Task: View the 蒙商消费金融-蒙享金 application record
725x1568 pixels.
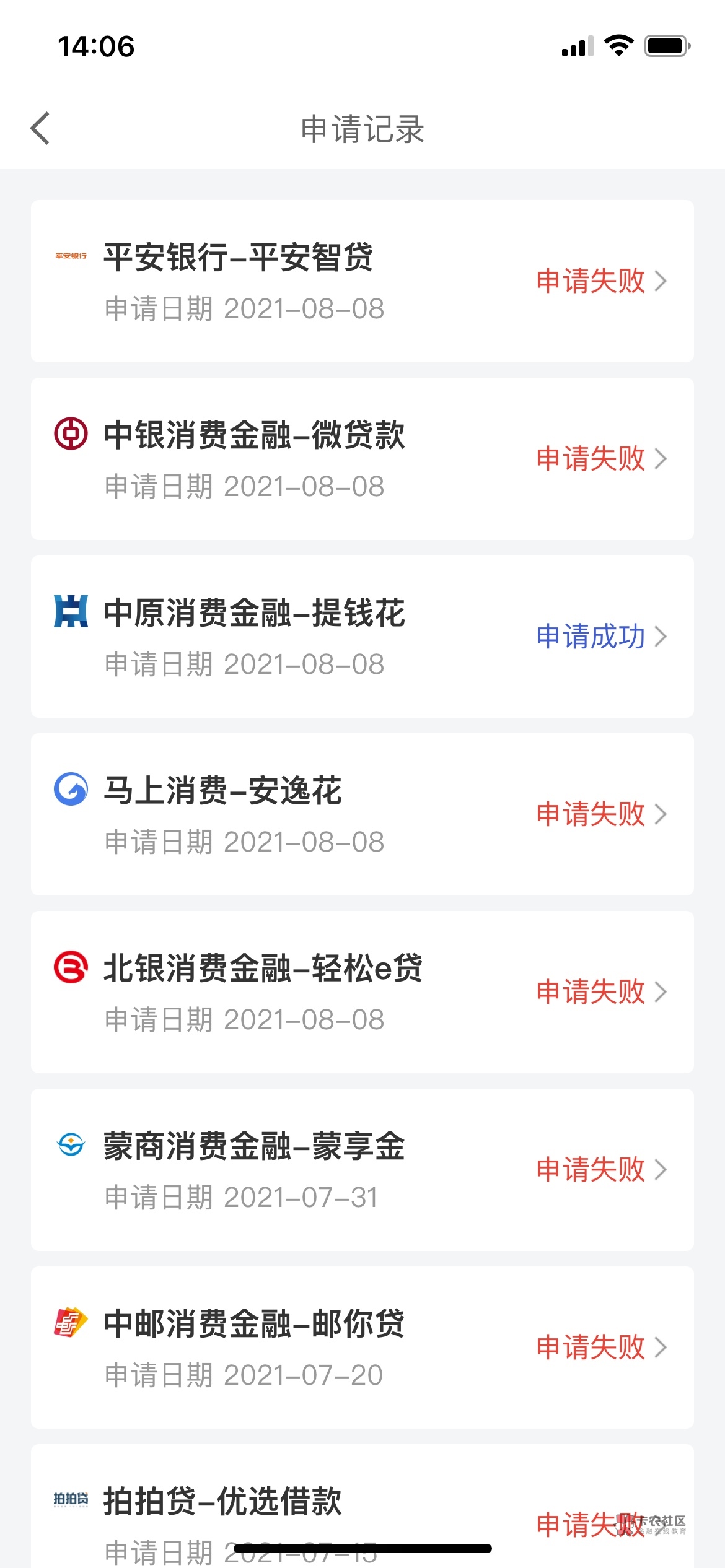Action: tap(362, 1170)
